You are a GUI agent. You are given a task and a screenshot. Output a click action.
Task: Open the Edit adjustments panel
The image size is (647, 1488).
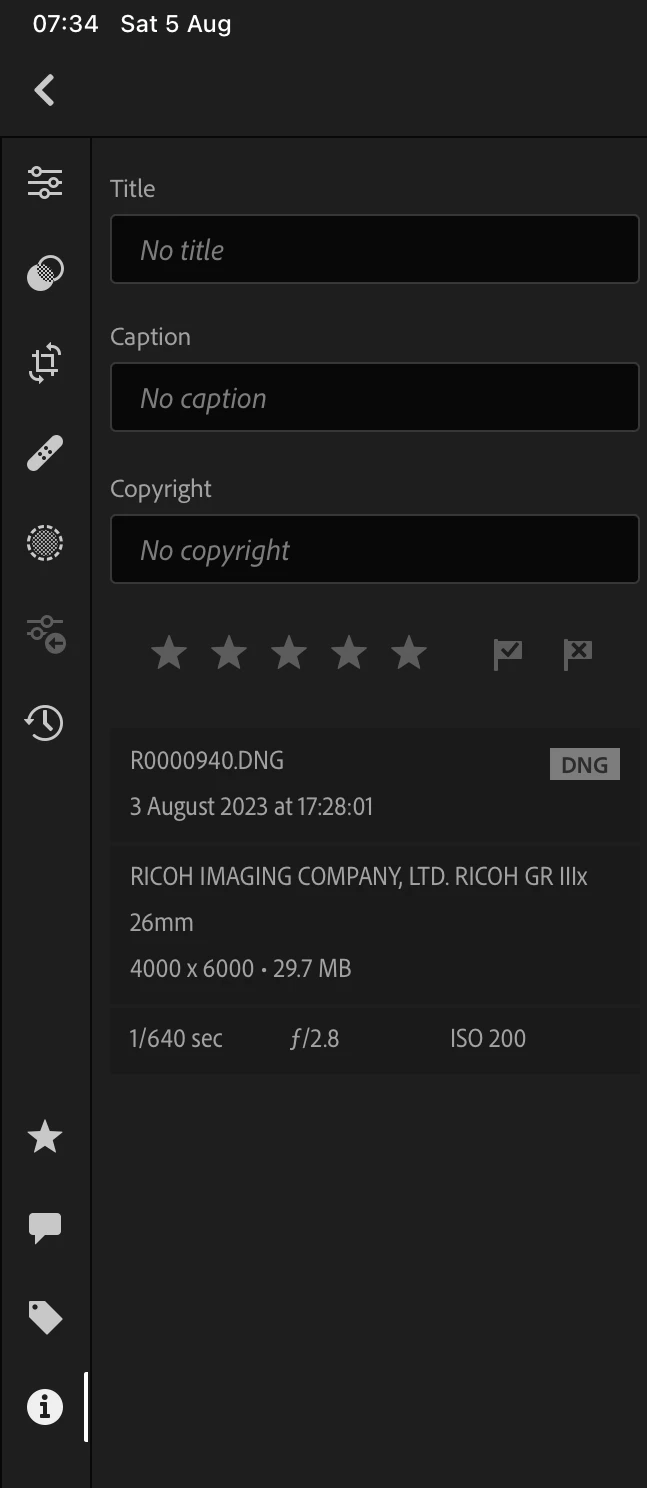[45, 182]
